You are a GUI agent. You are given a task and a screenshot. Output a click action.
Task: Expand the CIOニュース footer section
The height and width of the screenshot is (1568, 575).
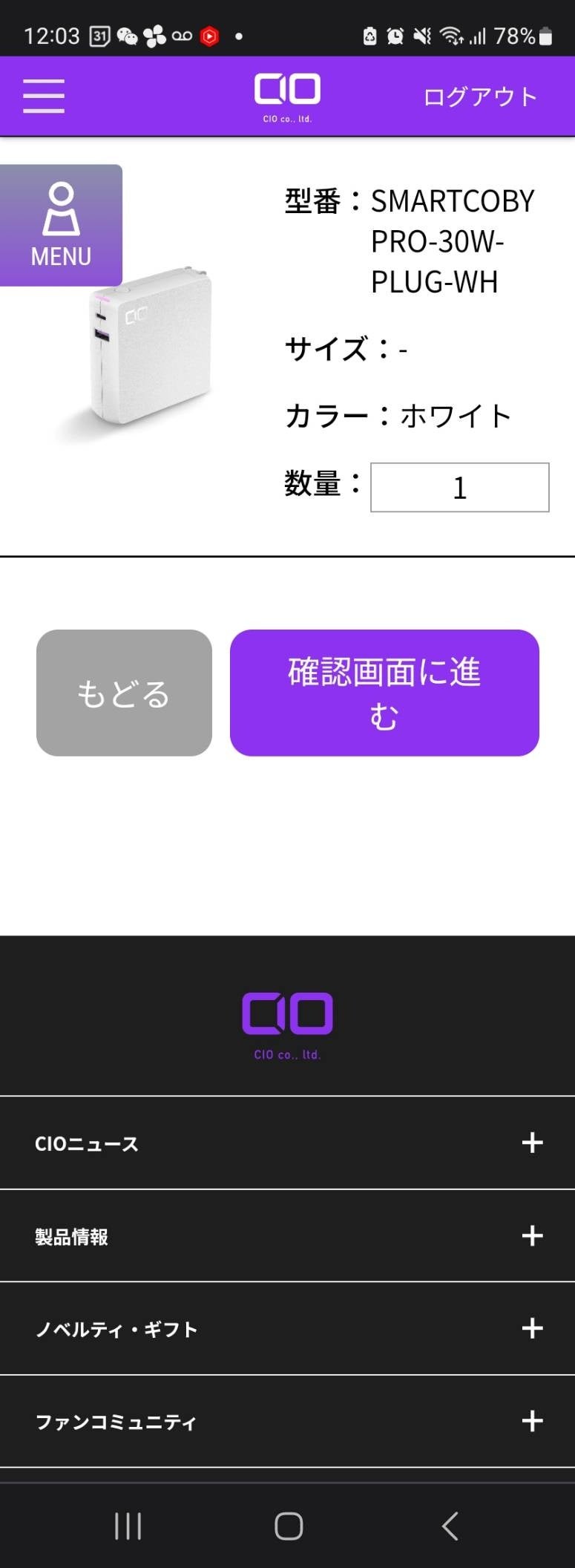click(x=532, y=1143)
